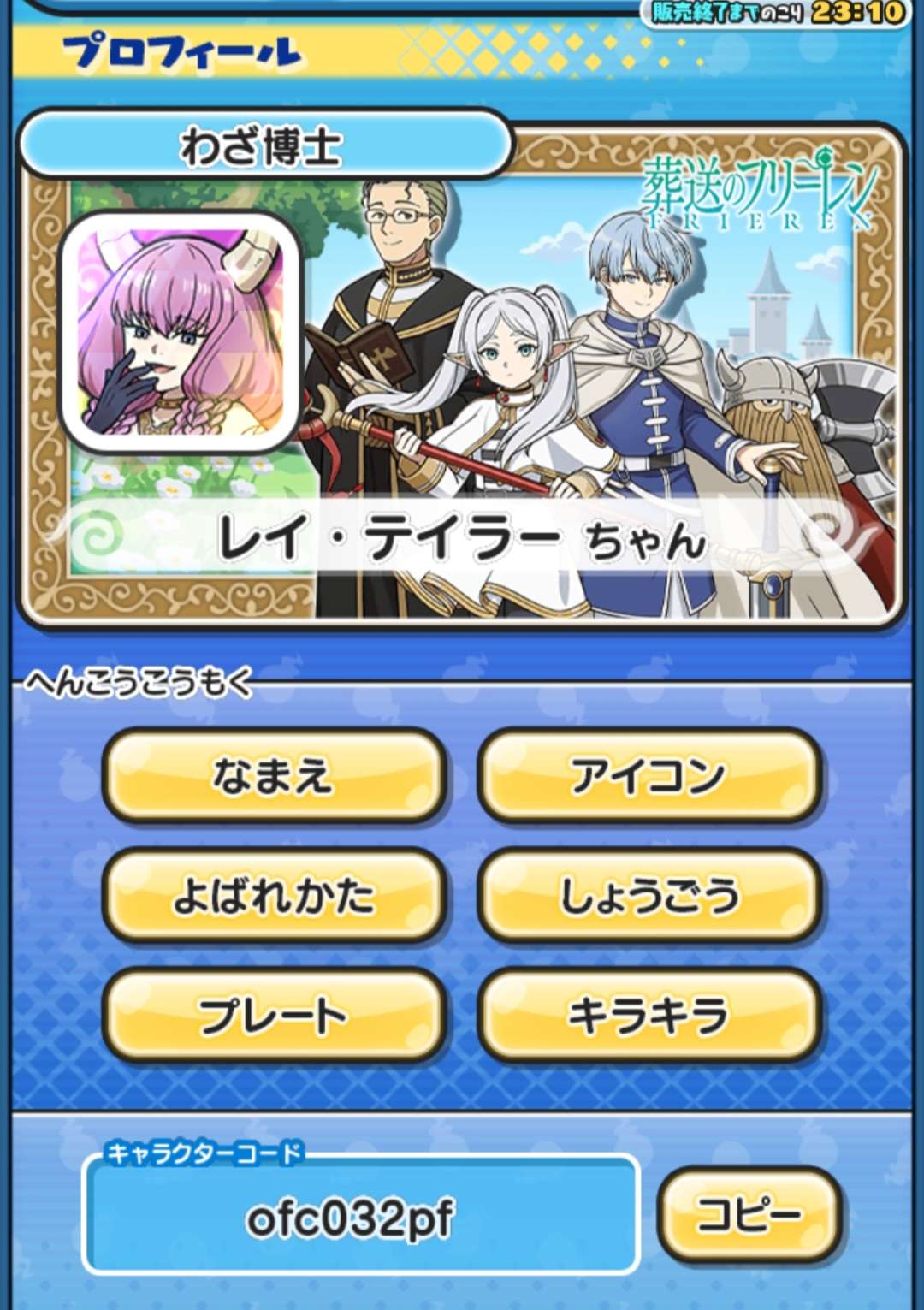The image size is (924, 1310).
Task: Open the しょうごう title settings
Action: pos(649,896)
